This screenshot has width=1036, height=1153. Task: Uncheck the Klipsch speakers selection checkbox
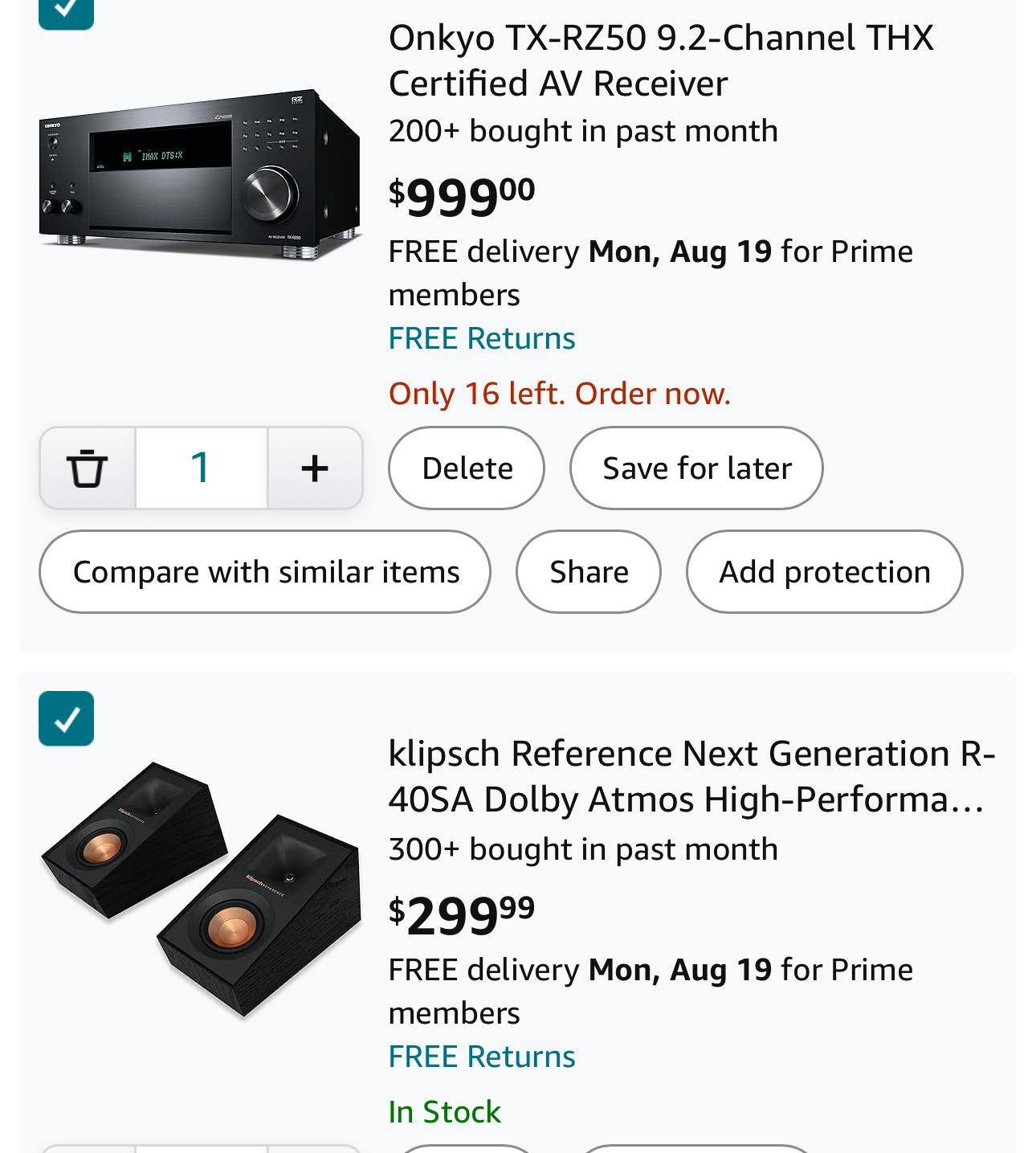67,718
